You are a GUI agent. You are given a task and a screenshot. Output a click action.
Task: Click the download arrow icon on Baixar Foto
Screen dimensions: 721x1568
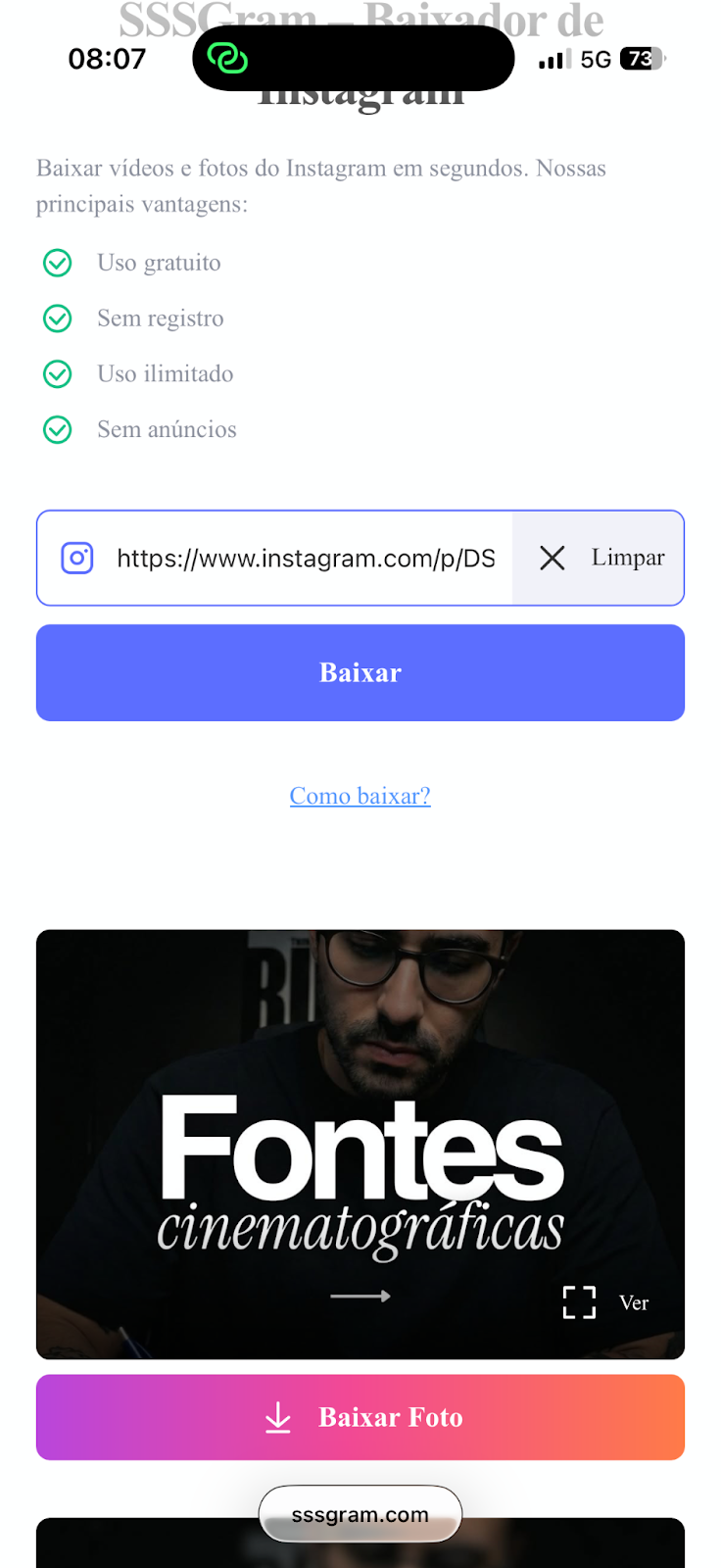coord(278,1417)
